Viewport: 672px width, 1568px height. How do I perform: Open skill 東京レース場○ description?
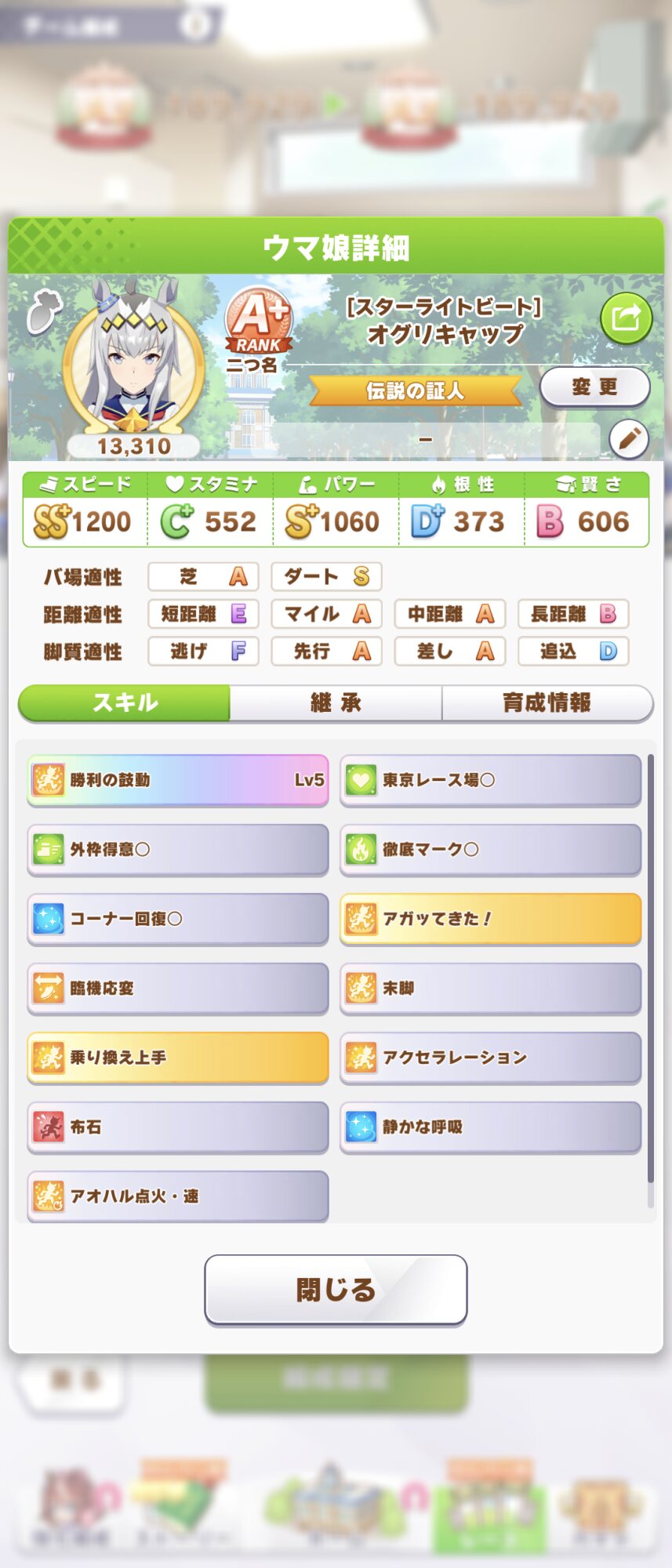(490, 780)
